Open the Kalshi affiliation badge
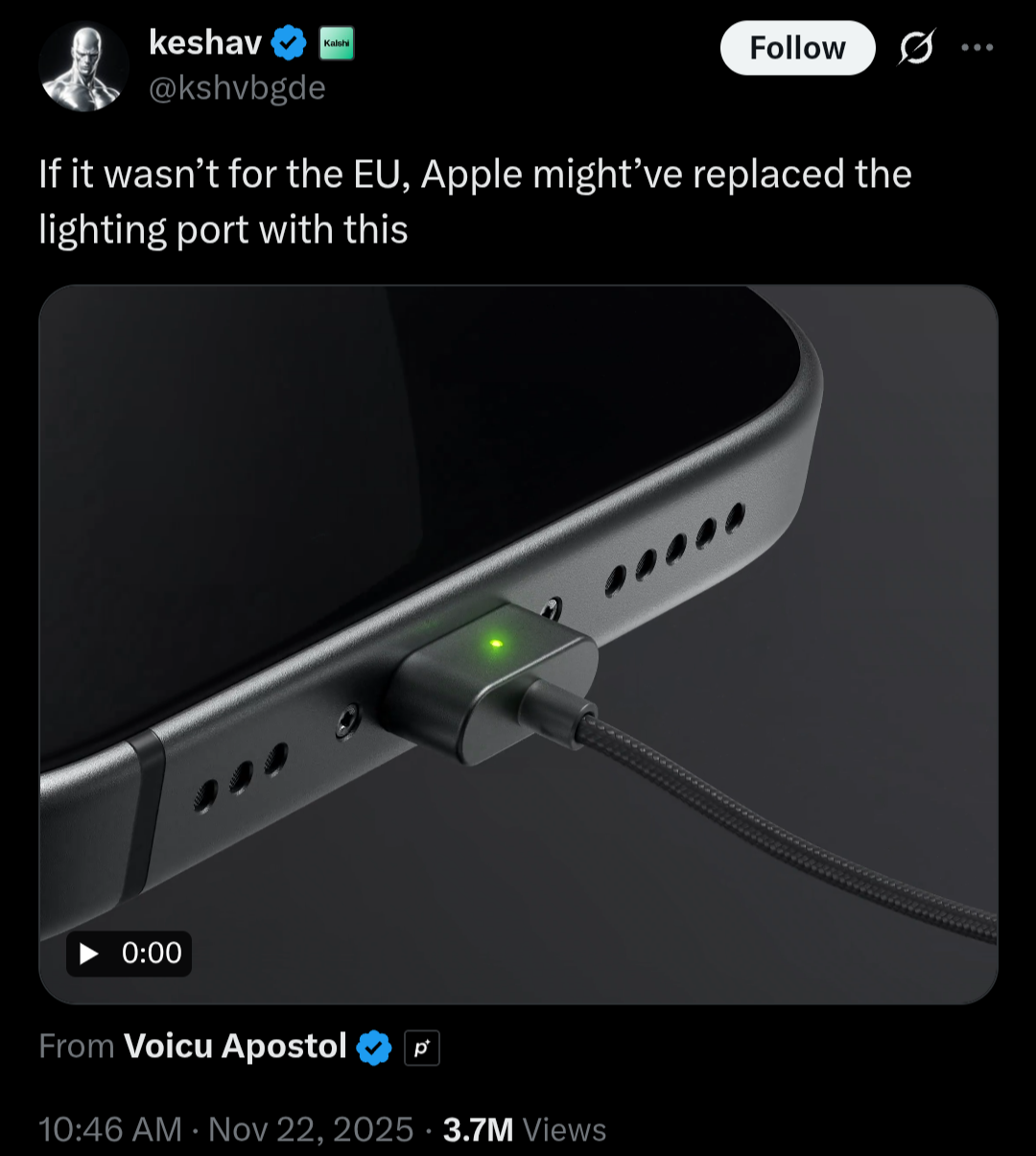The image size is (1036, 1156). (x=337, y=43)
